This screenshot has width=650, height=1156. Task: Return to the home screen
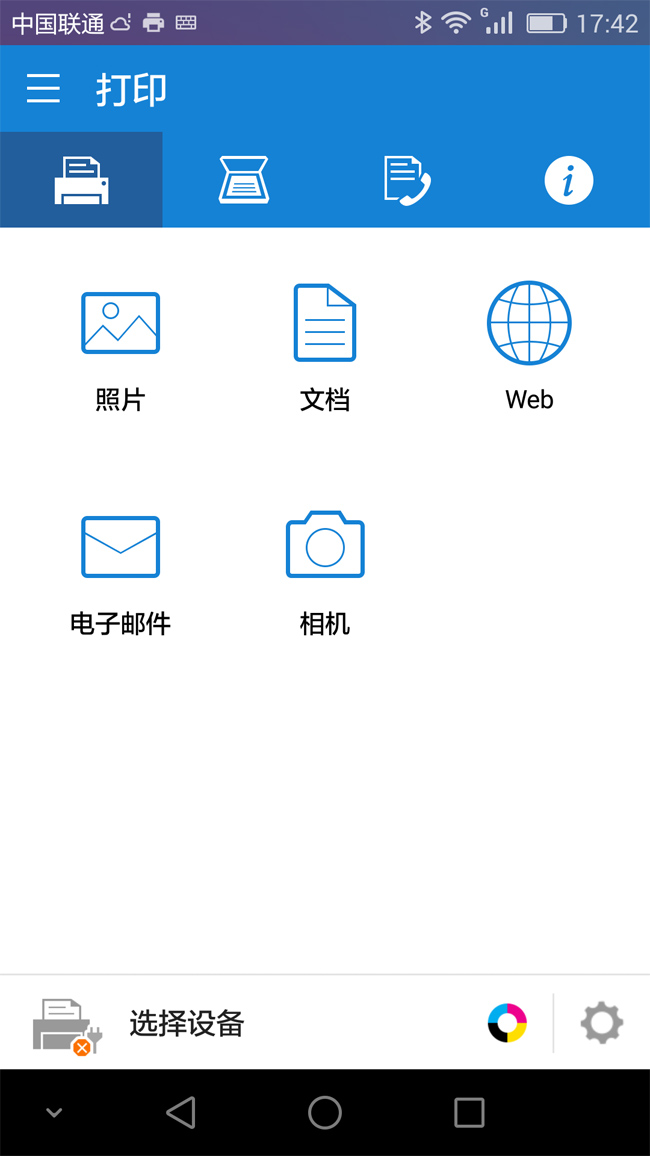325,1113
